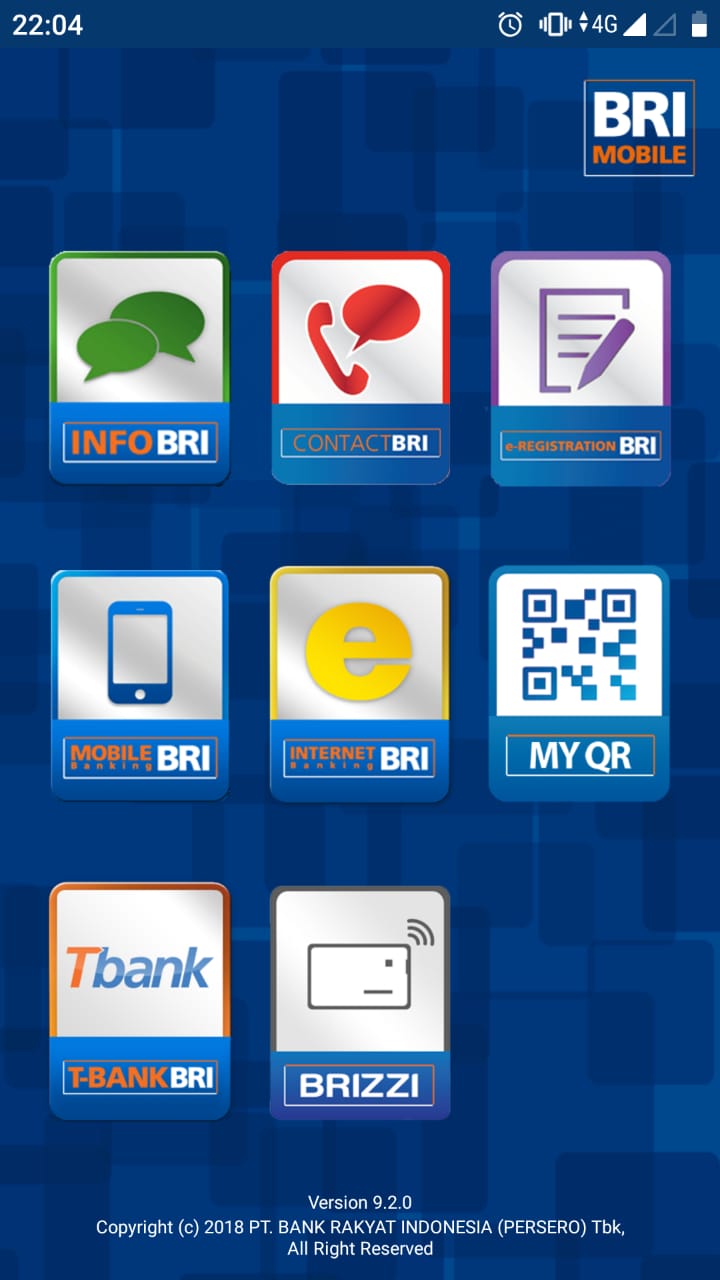Open the MY QR tile
The image size is (720, 1280).
pos(580,685)
